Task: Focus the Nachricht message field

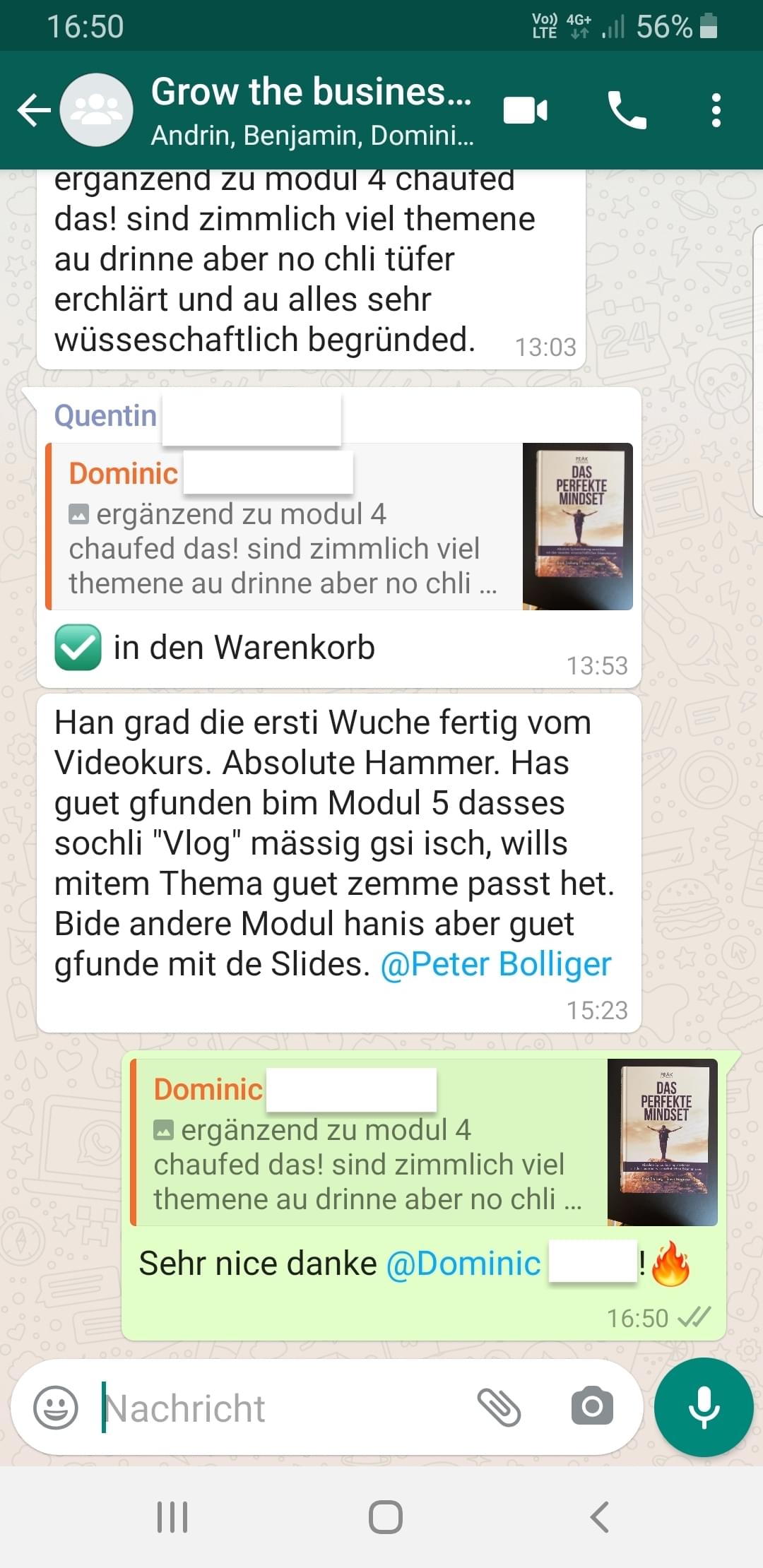Action: 283,1408
